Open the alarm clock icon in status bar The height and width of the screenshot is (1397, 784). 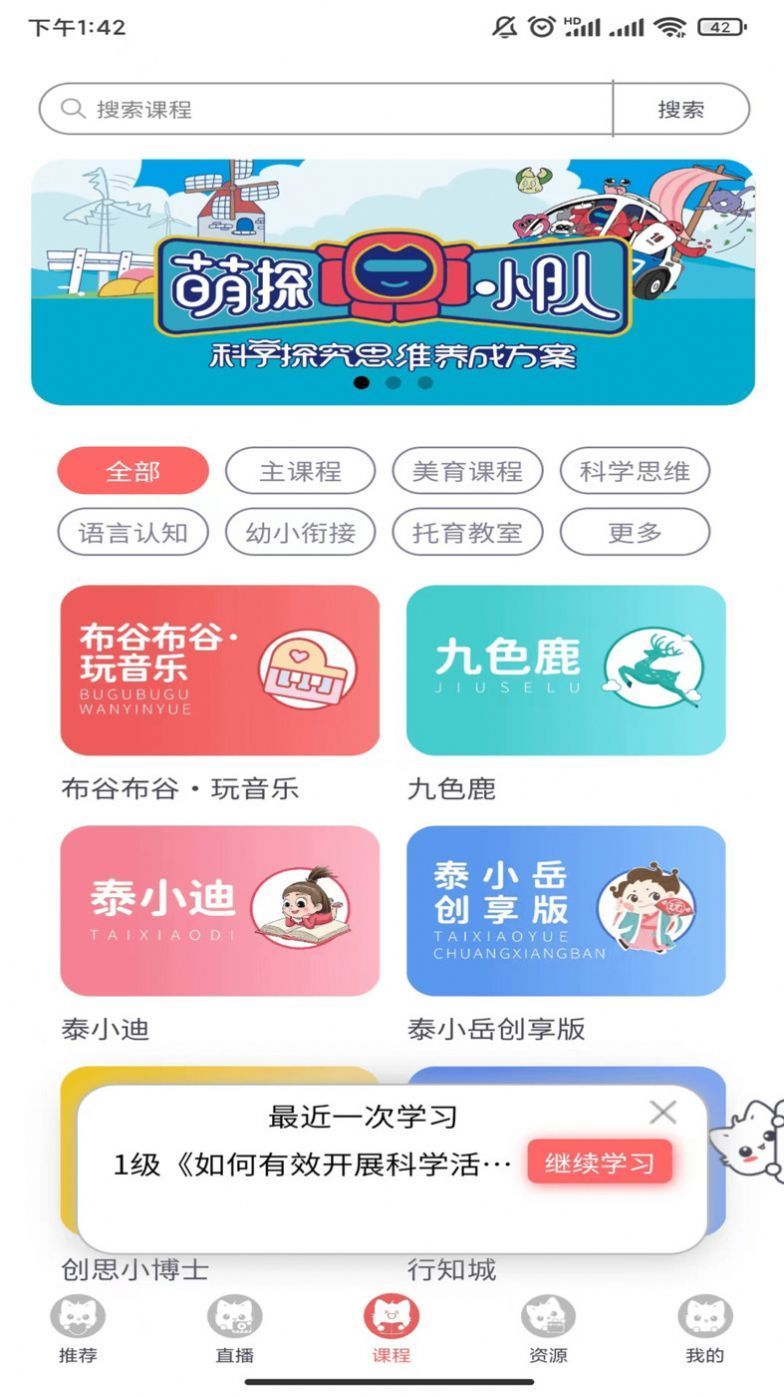click(x=540, y=27)
